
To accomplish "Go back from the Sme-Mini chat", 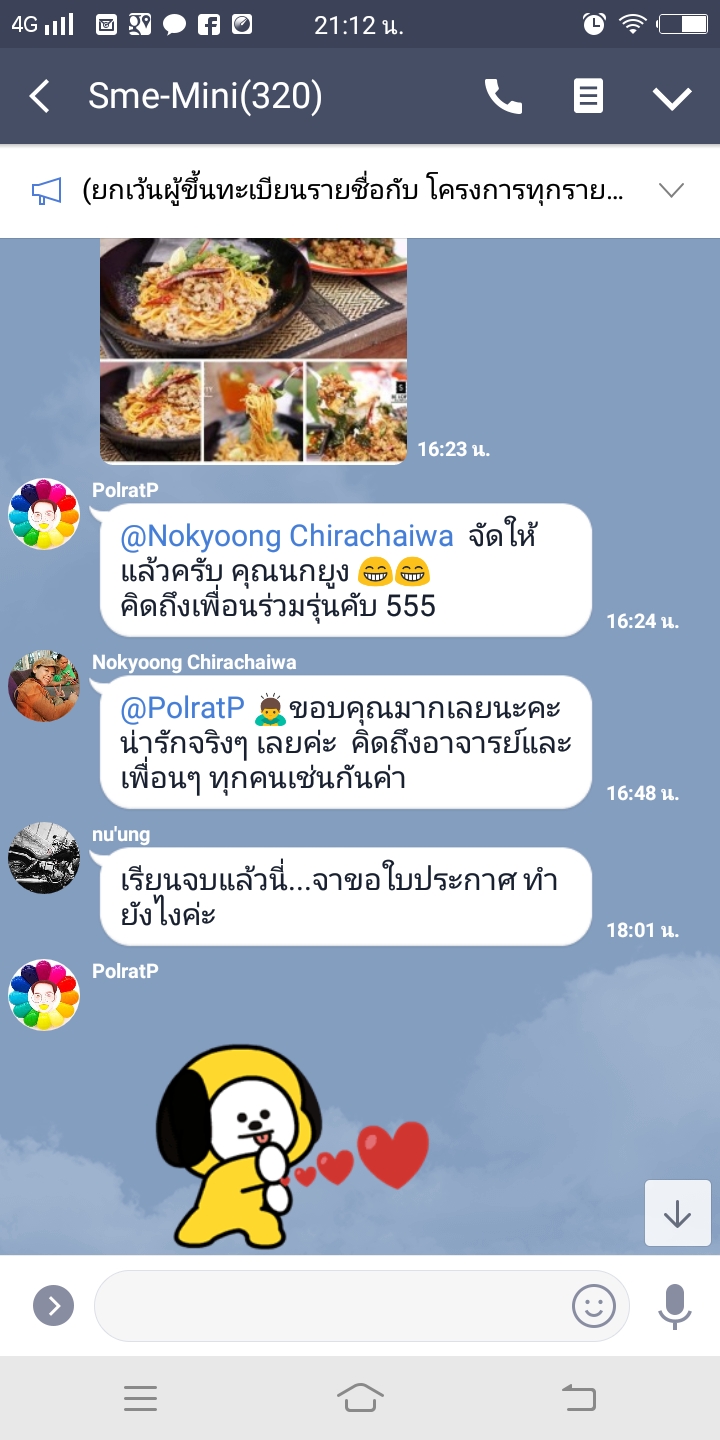I will [x=40, y=97].
